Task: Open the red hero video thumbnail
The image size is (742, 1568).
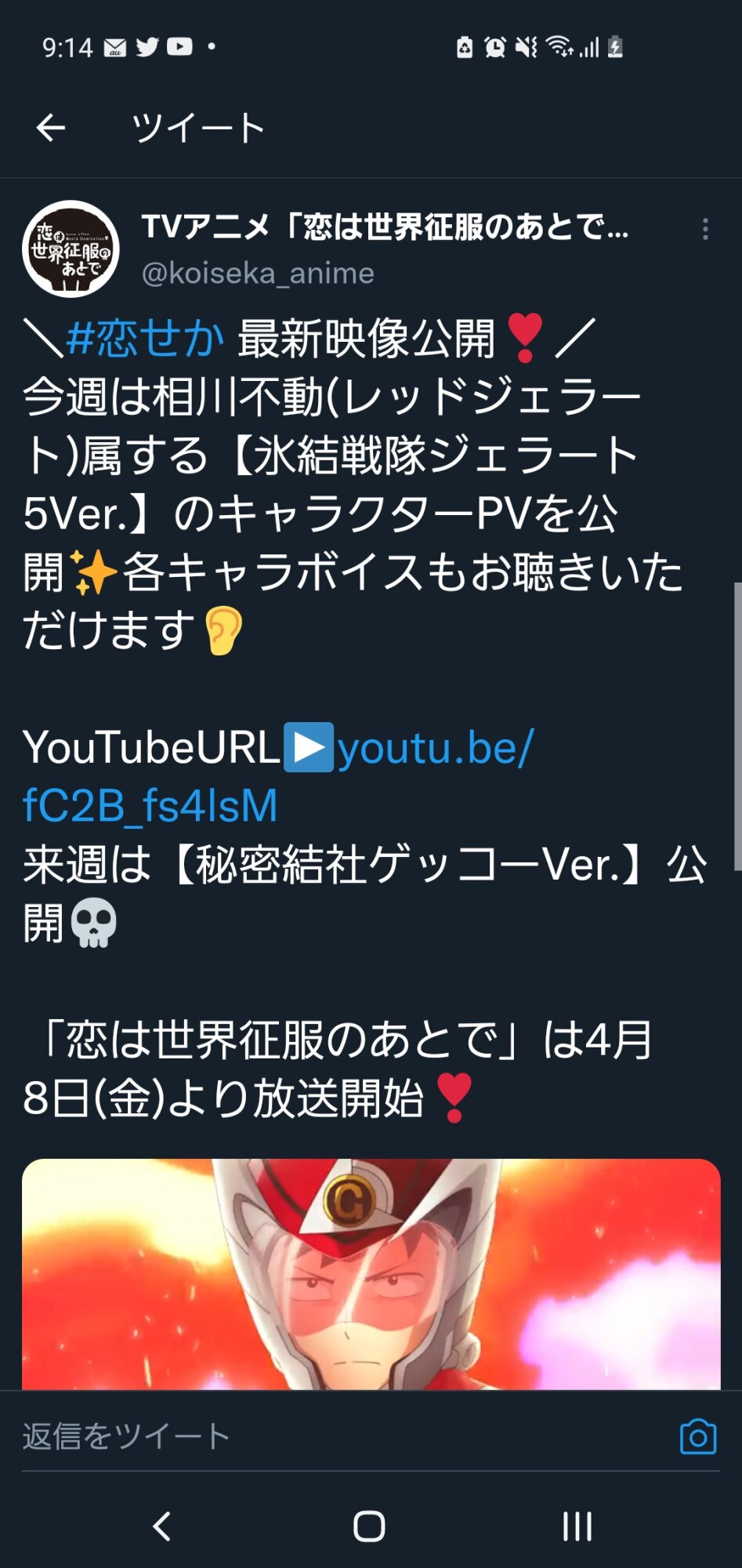Action: 371,1274
